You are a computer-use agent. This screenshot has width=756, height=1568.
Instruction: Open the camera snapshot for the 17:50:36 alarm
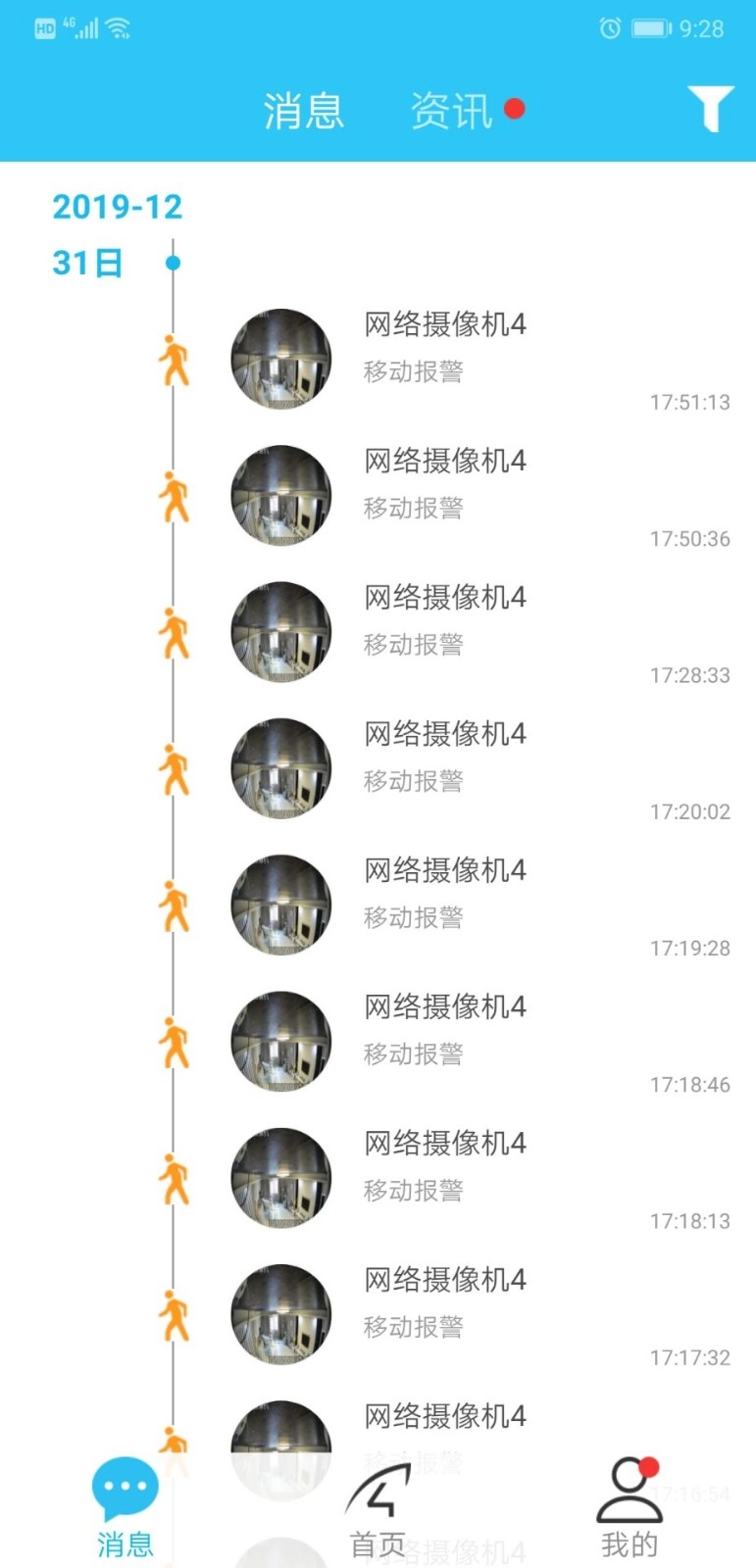click(x=280, y=496)
